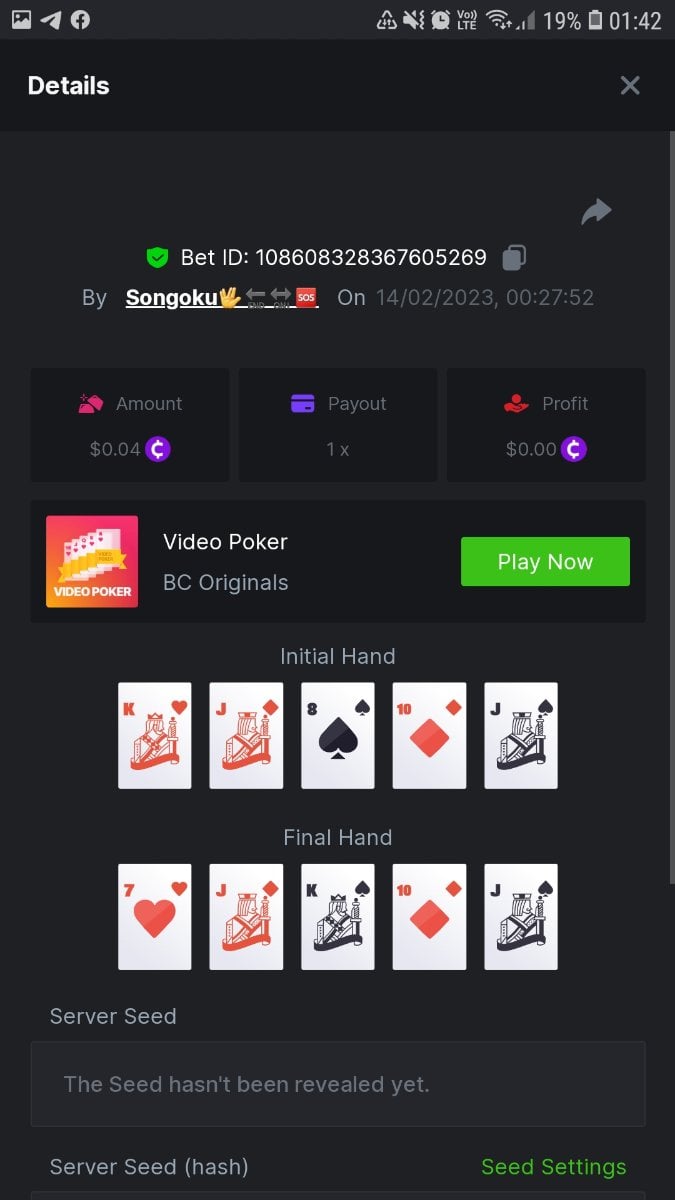Image resolution: width=675 pixels, height=1200 pixels.
Task: Copy the Bet ID
Action: tap(514, 258)
